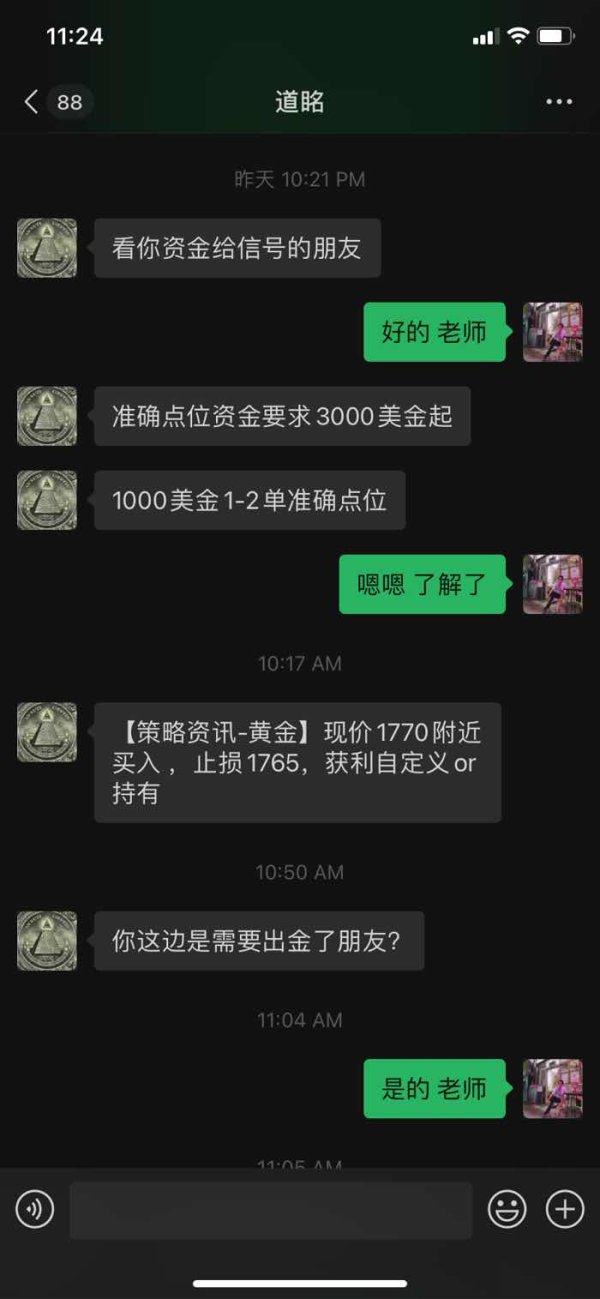Open the emoji sticker panel
The width and height of the screenshot is (600, 1299).
tap(507, 1210)
